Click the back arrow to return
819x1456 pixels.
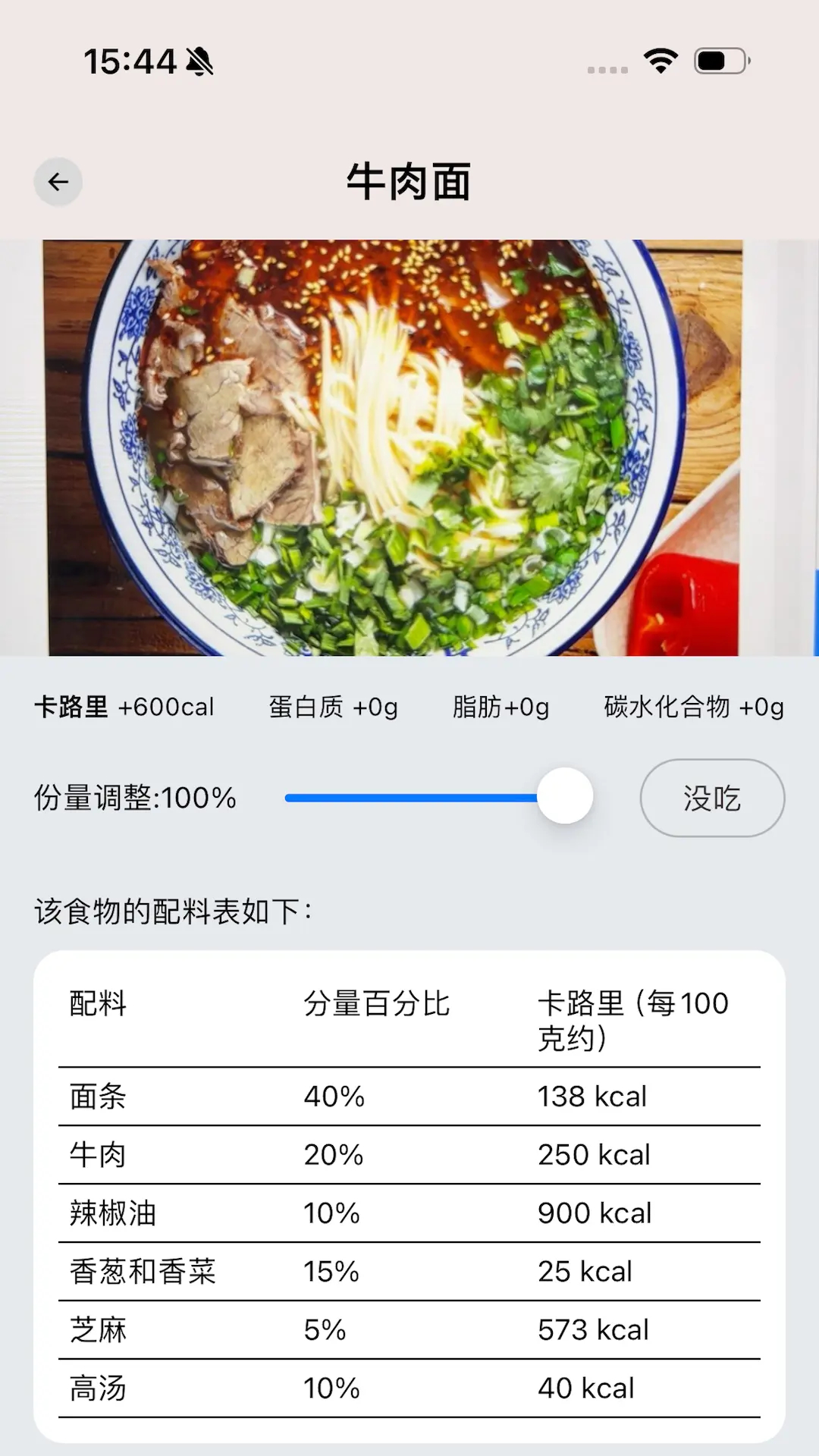[58, 182]
